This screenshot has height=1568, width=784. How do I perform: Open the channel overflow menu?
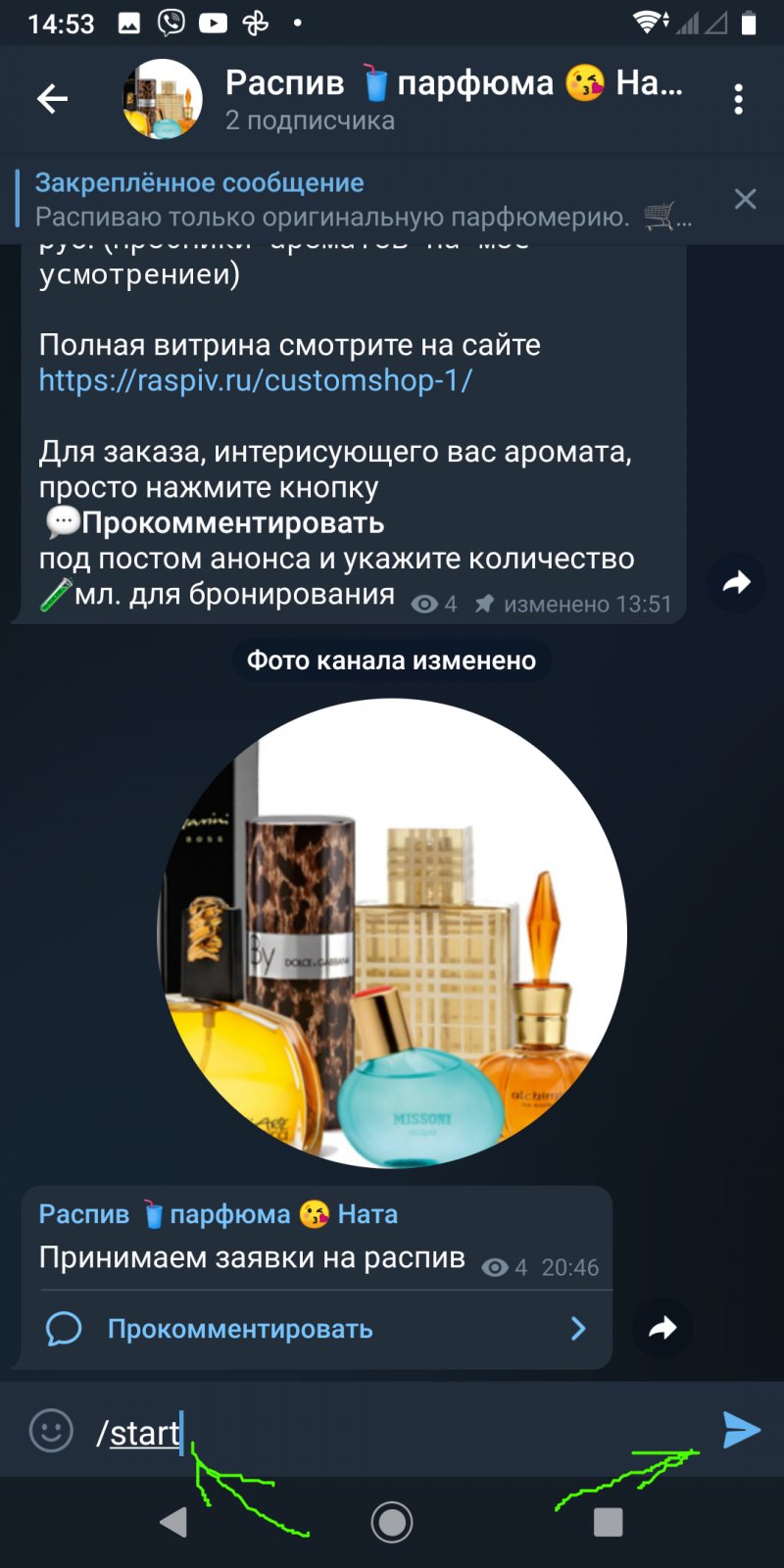tap(739, 98)
